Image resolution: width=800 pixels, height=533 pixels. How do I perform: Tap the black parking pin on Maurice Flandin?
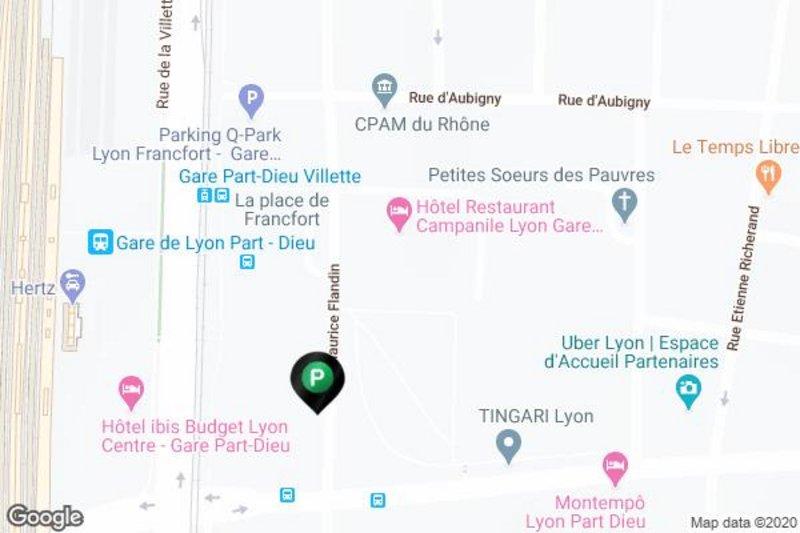pyautogui.click(x=317, y=379)
